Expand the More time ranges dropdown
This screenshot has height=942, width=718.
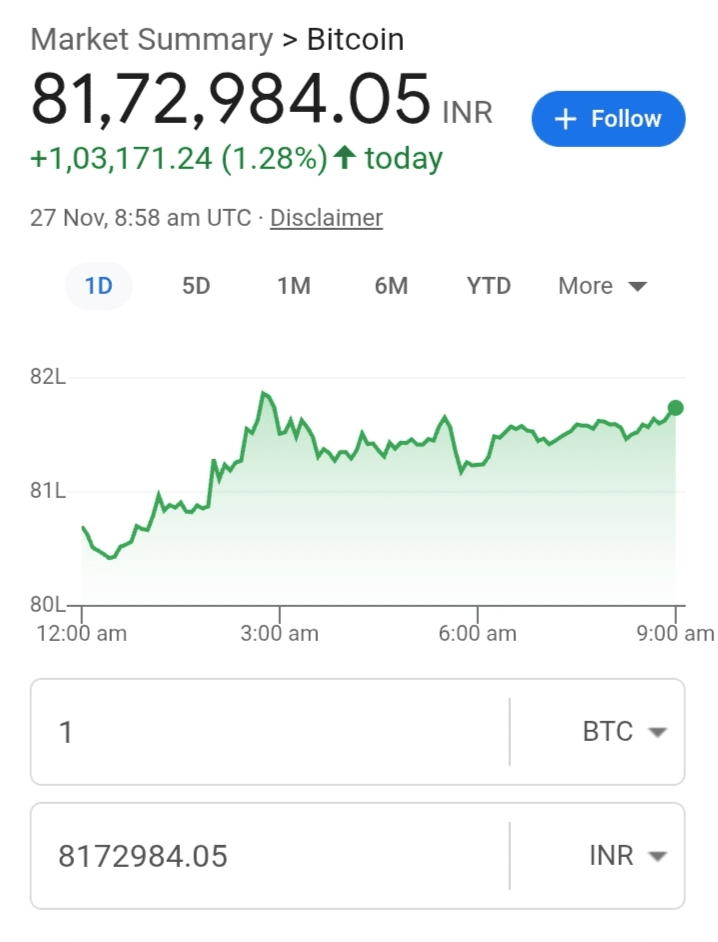(x=602, y=286)
